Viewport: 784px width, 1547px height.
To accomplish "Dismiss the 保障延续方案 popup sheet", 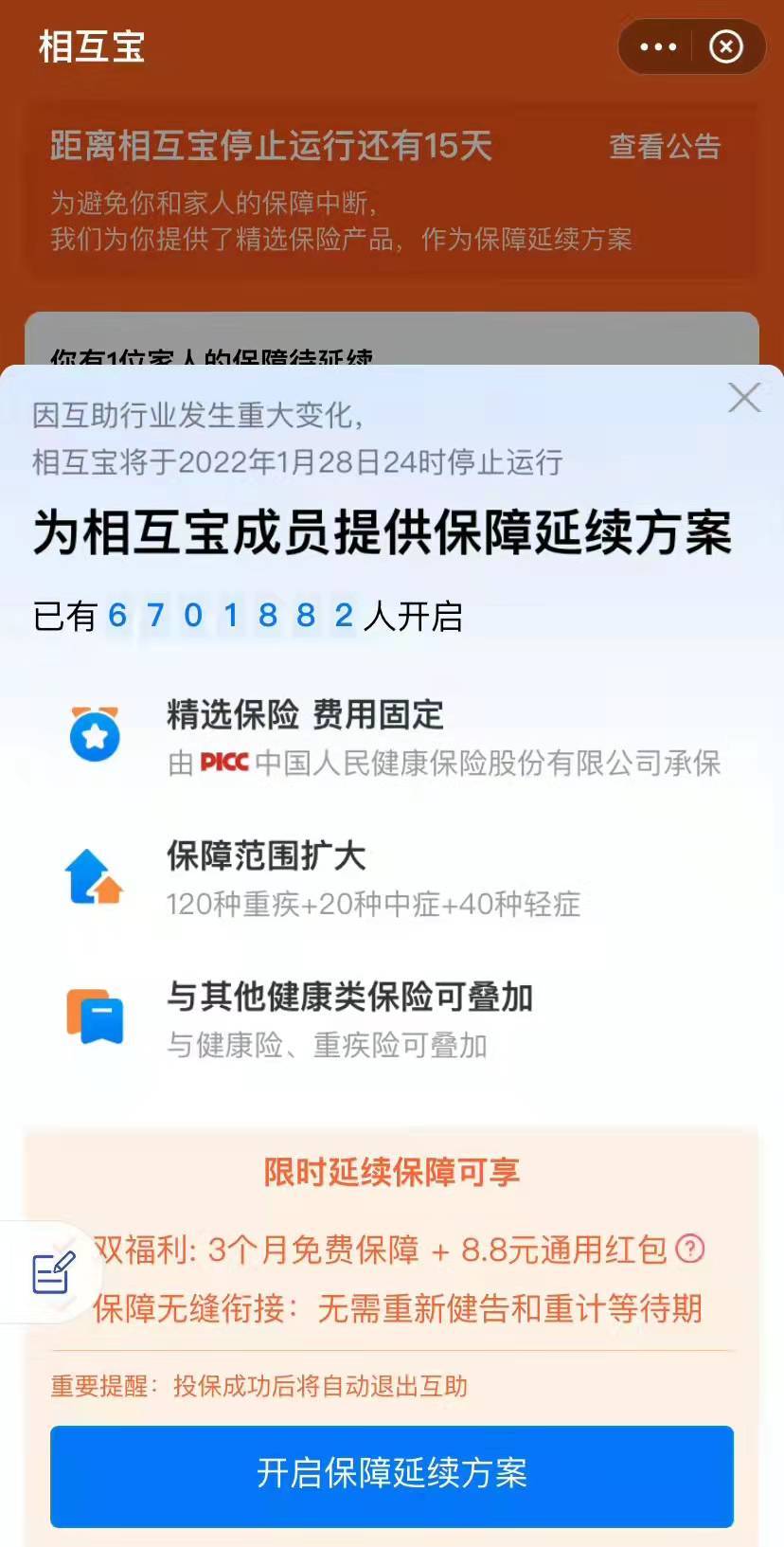I will pyautogui.click(x=744, y=398).
